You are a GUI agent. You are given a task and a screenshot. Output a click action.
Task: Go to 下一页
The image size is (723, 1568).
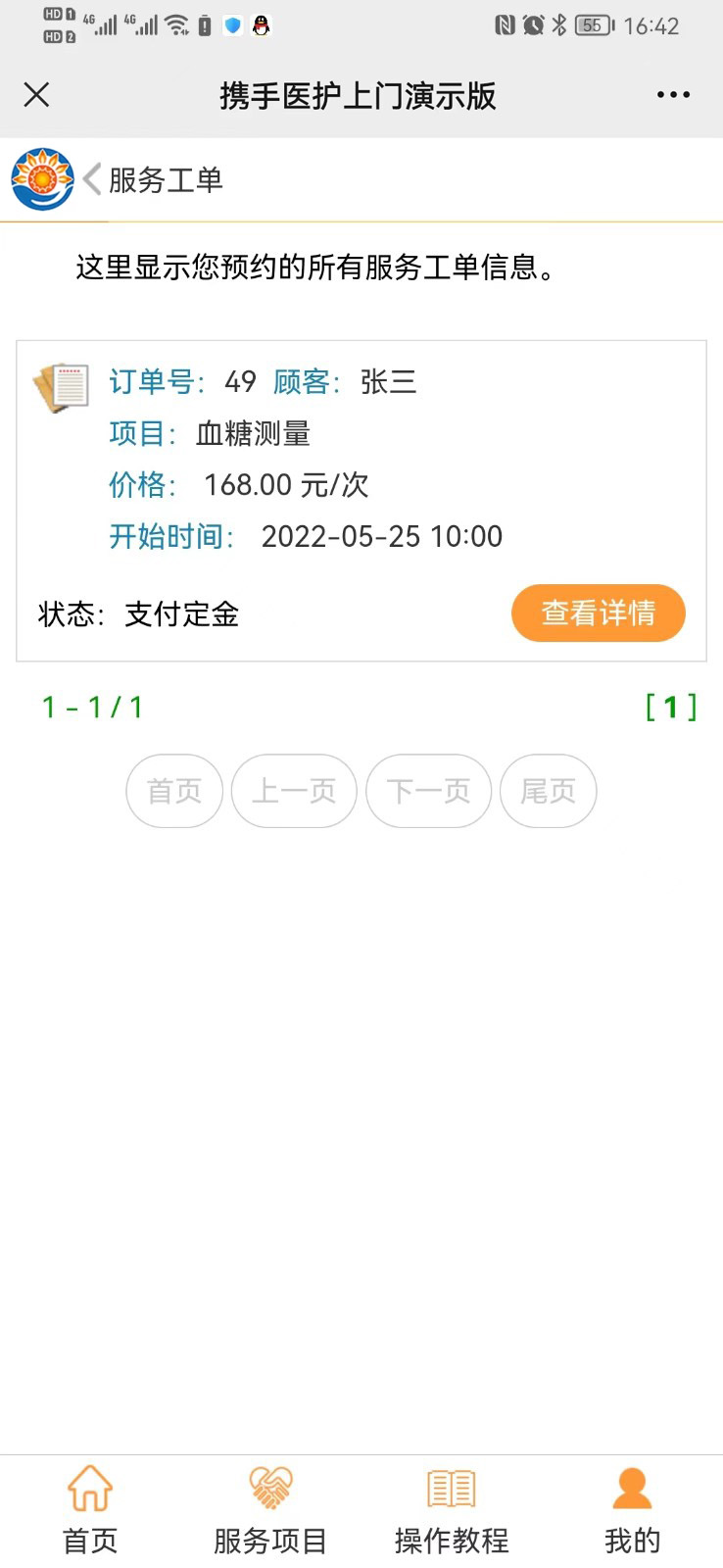pos(428,791)
